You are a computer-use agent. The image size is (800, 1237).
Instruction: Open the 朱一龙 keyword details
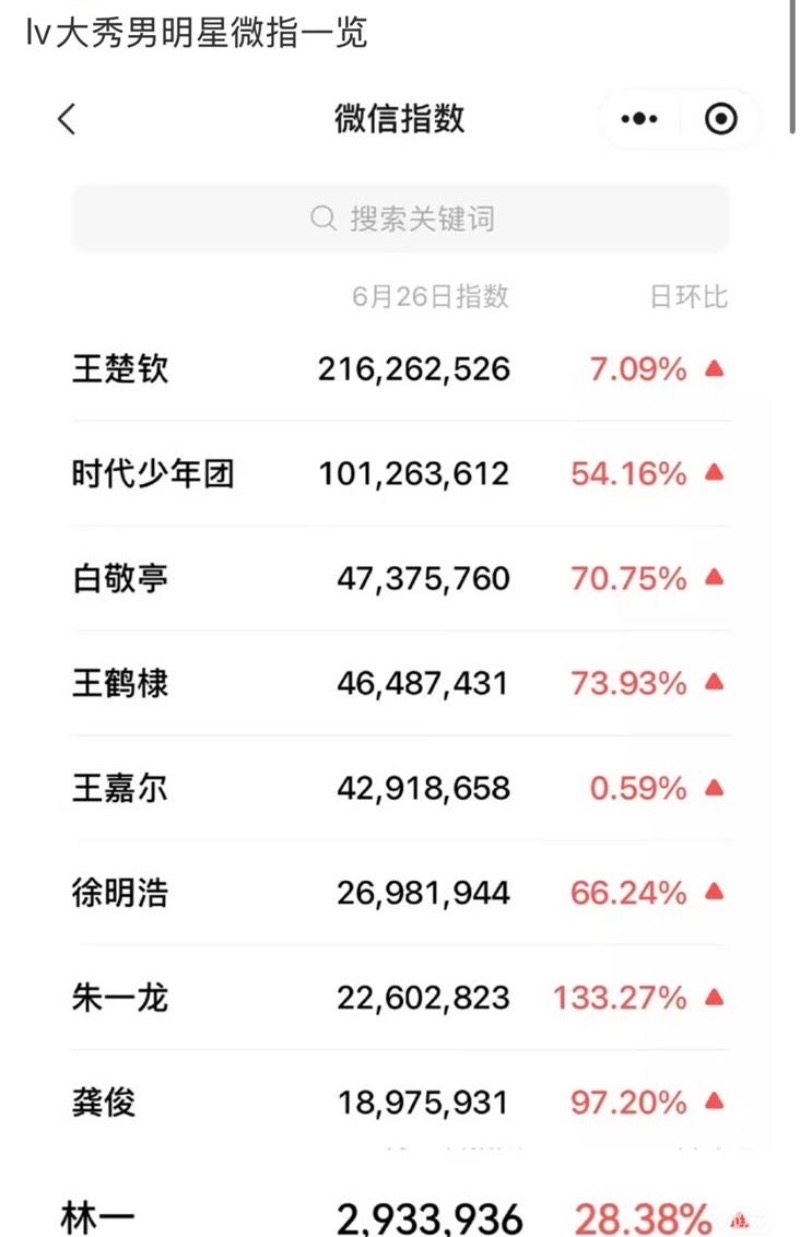pyautogui.click(x=400, y=997)
